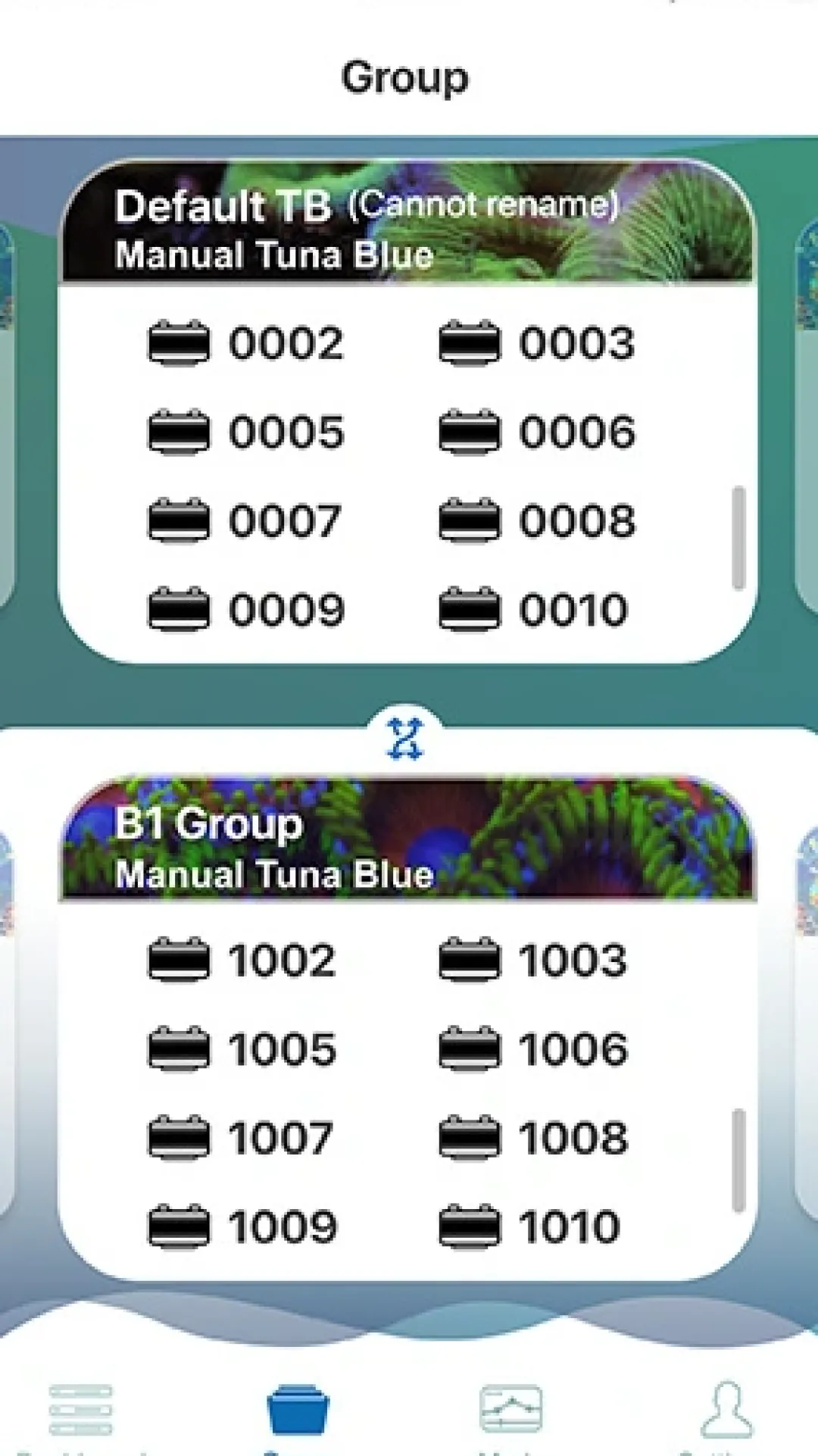Switch to the chart Mode tab
Viewport: 818px width, 1456px height.
coord(511,1409)
